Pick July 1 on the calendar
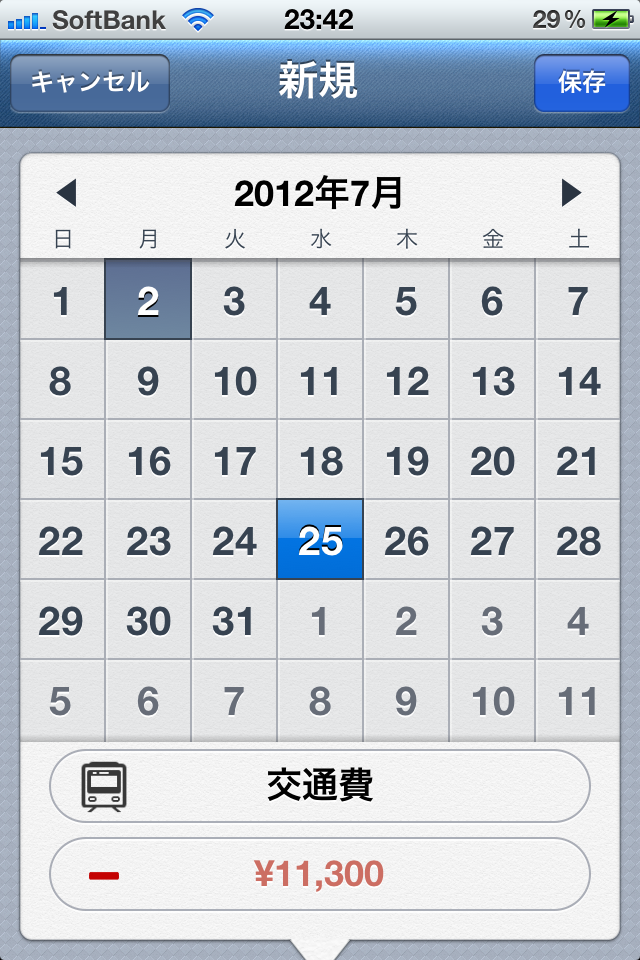This screenshot has width=640, height=960. (x=62, y=300)
